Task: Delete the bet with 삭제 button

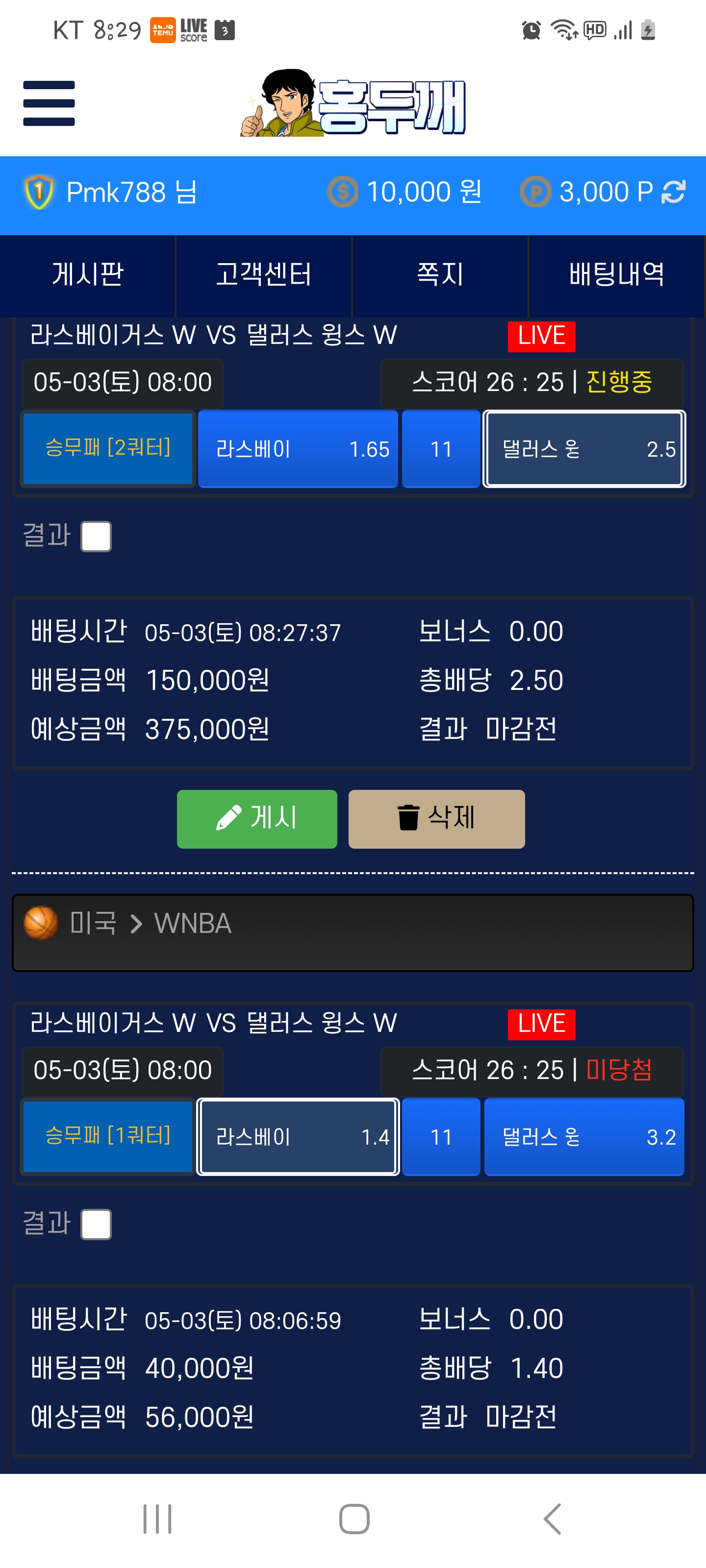Action: [436, 819]
